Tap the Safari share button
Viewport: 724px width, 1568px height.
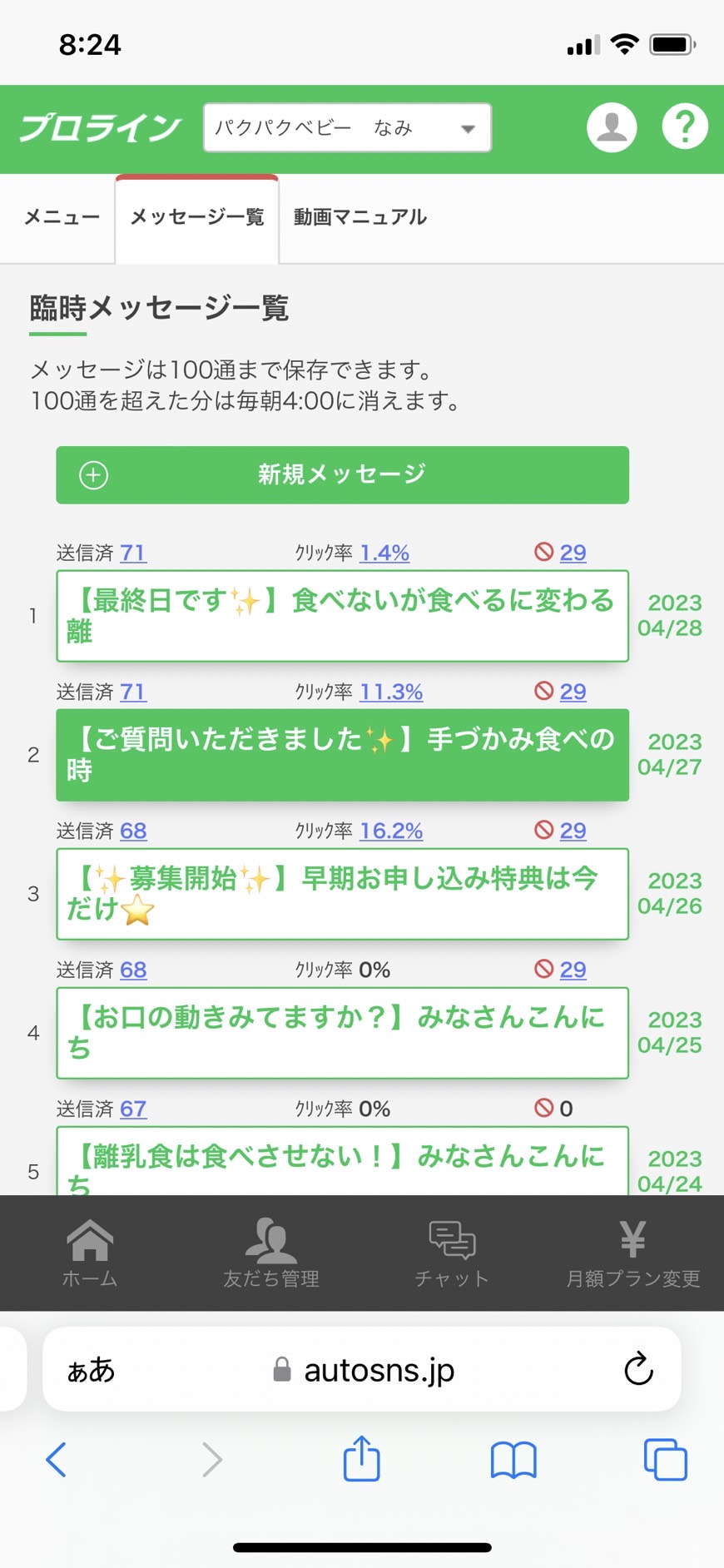click(362, 1458)
